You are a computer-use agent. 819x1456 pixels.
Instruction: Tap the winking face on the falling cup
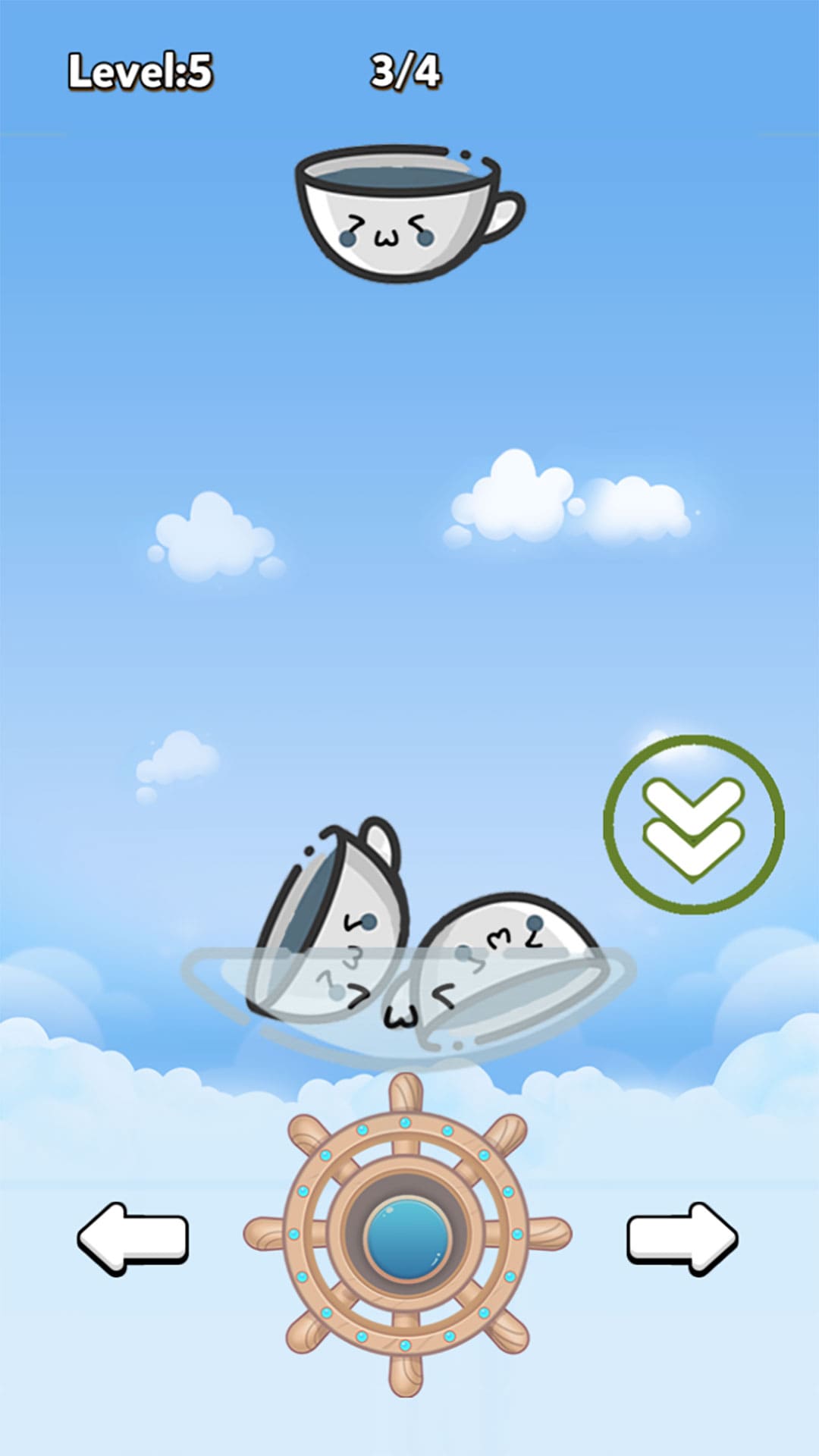[x=387, y=231]
